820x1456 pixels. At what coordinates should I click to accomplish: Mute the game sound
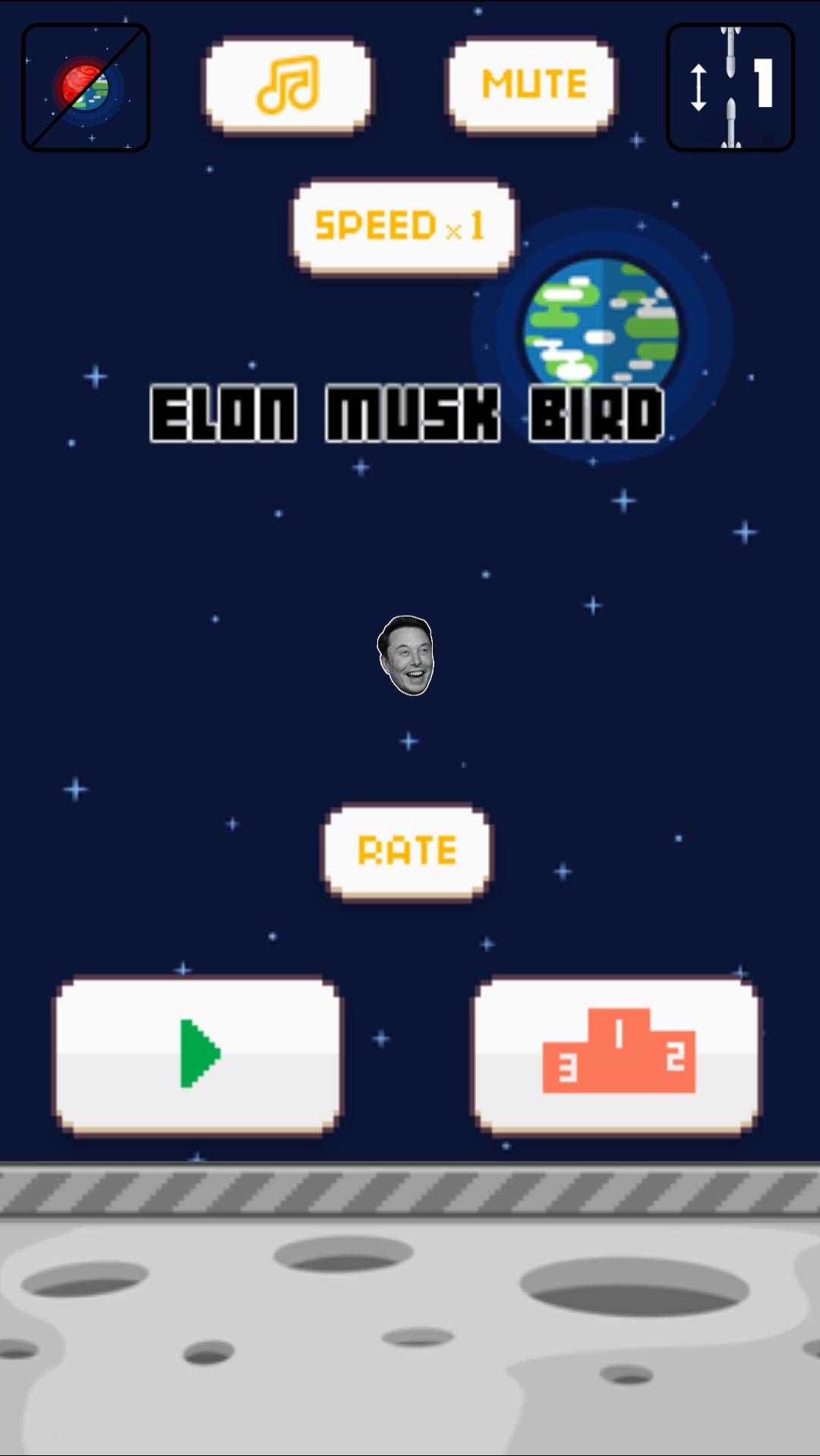coord(531,84)
